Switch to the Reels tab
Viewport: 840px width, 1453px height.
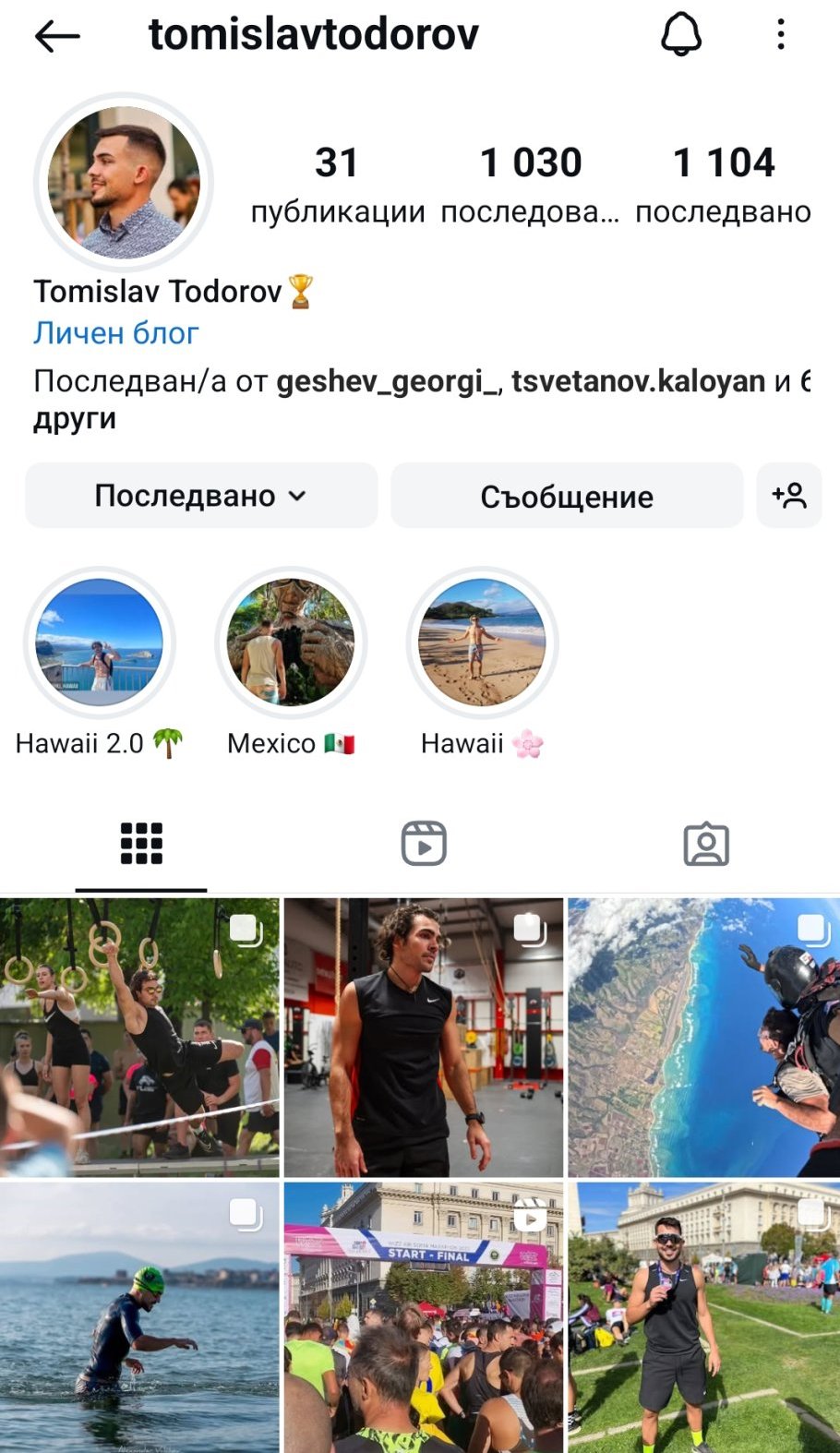tap(424, 844)
